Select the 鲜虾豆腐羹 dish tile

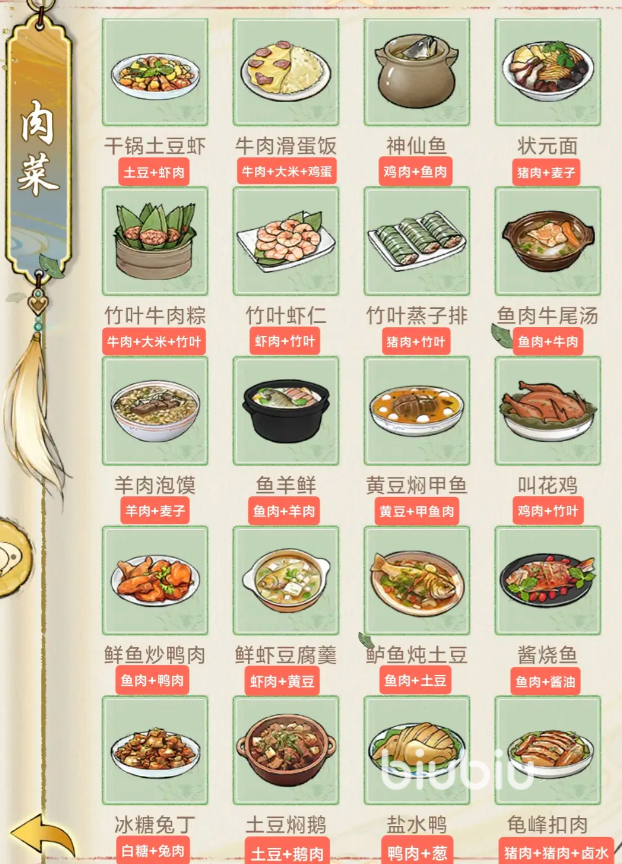(286, 581)
